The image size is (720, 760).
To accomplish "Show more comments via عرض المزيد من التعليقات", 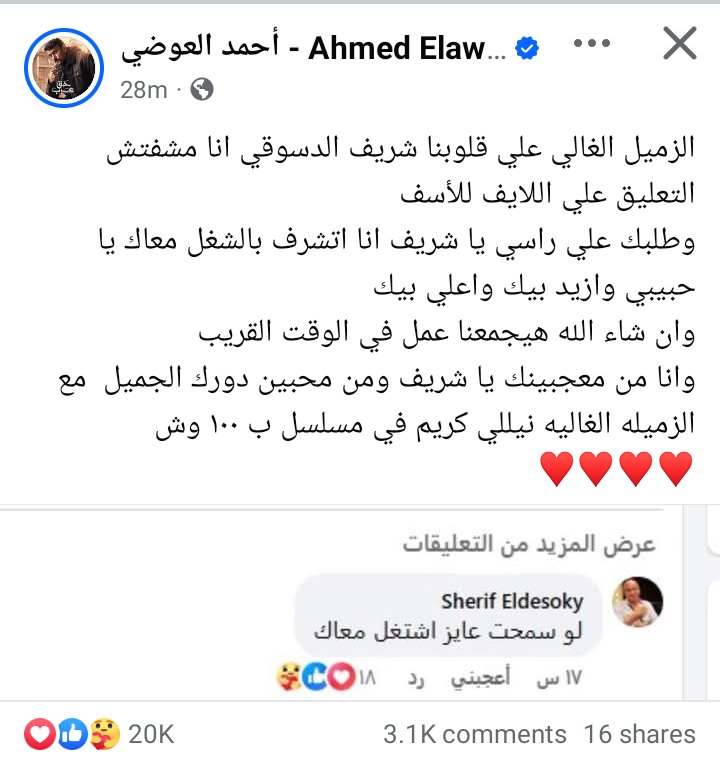I will tap(528, 545).
